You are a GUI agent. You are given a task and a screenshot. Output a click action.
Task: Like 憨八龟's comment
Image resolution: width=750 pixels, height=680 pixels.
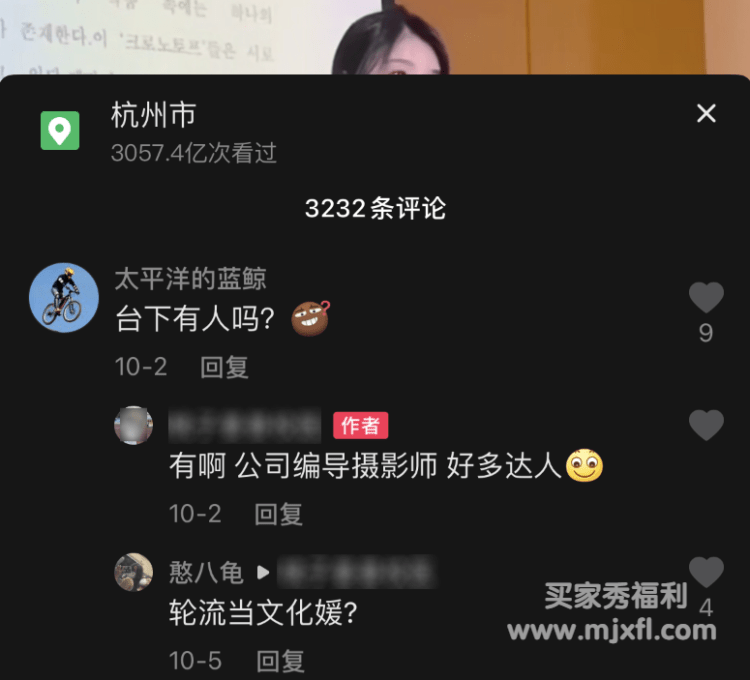click(x=706, y=572)
